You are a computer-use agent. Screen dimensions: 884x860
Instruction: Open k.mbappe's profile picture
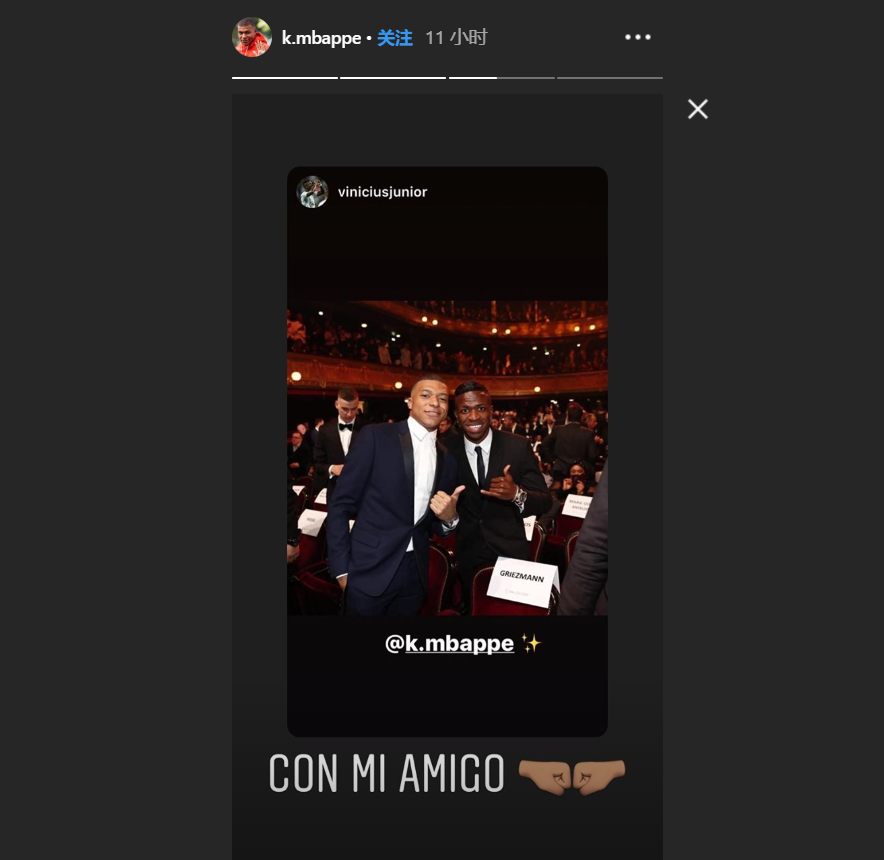(252, 38)
